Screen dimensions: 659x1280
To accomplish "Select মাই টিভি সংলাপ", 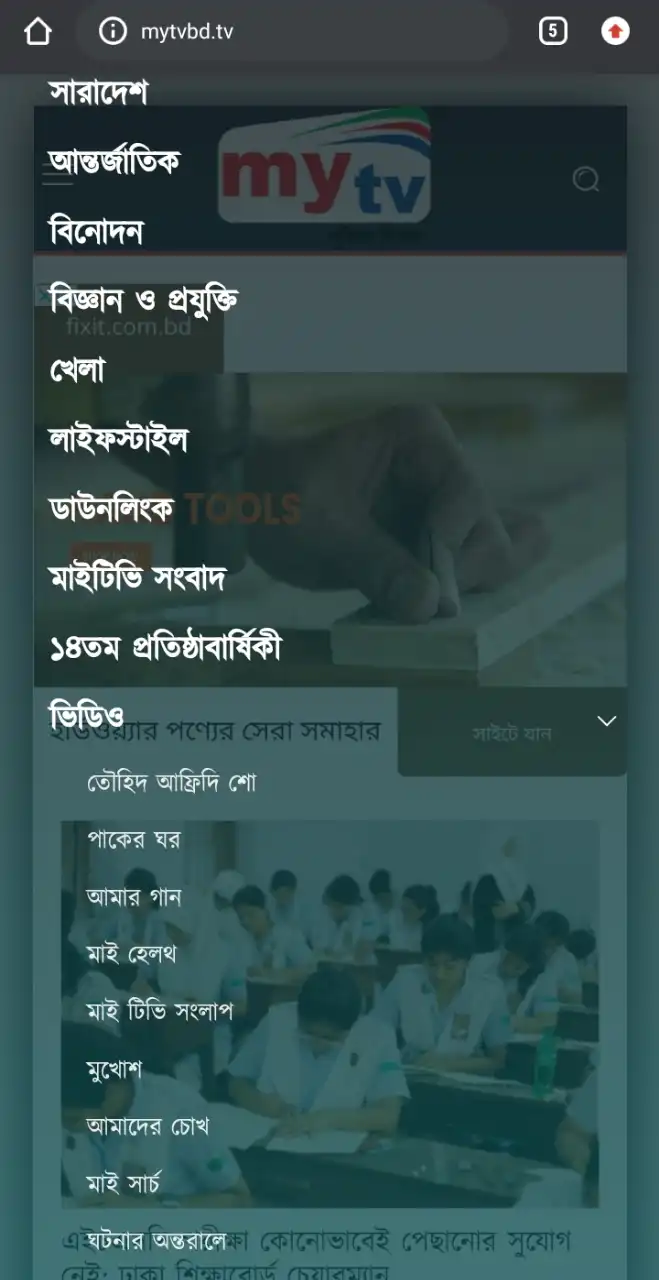I will (x=160, y=1011).
